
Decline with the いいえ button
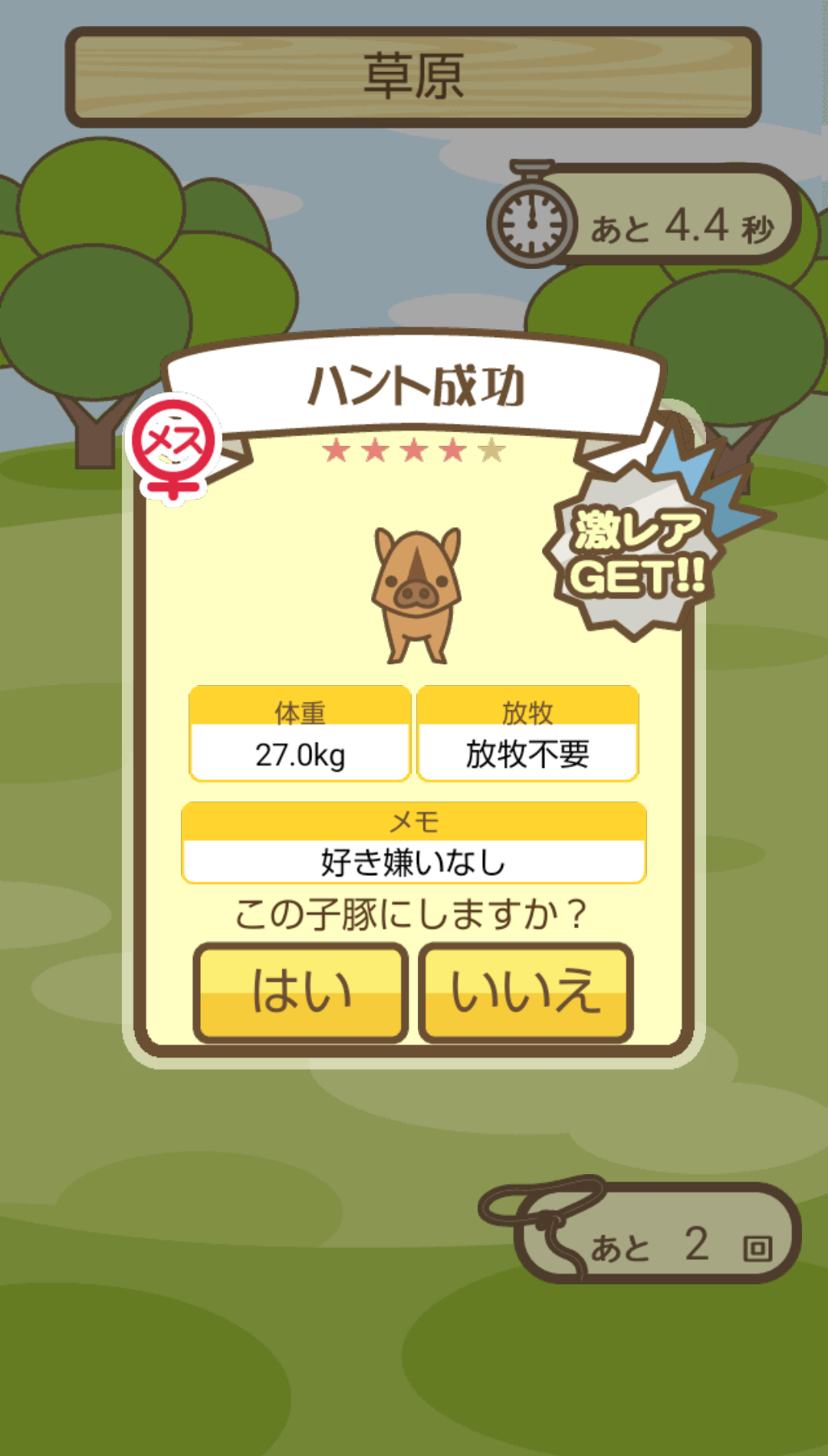[526, 992]
